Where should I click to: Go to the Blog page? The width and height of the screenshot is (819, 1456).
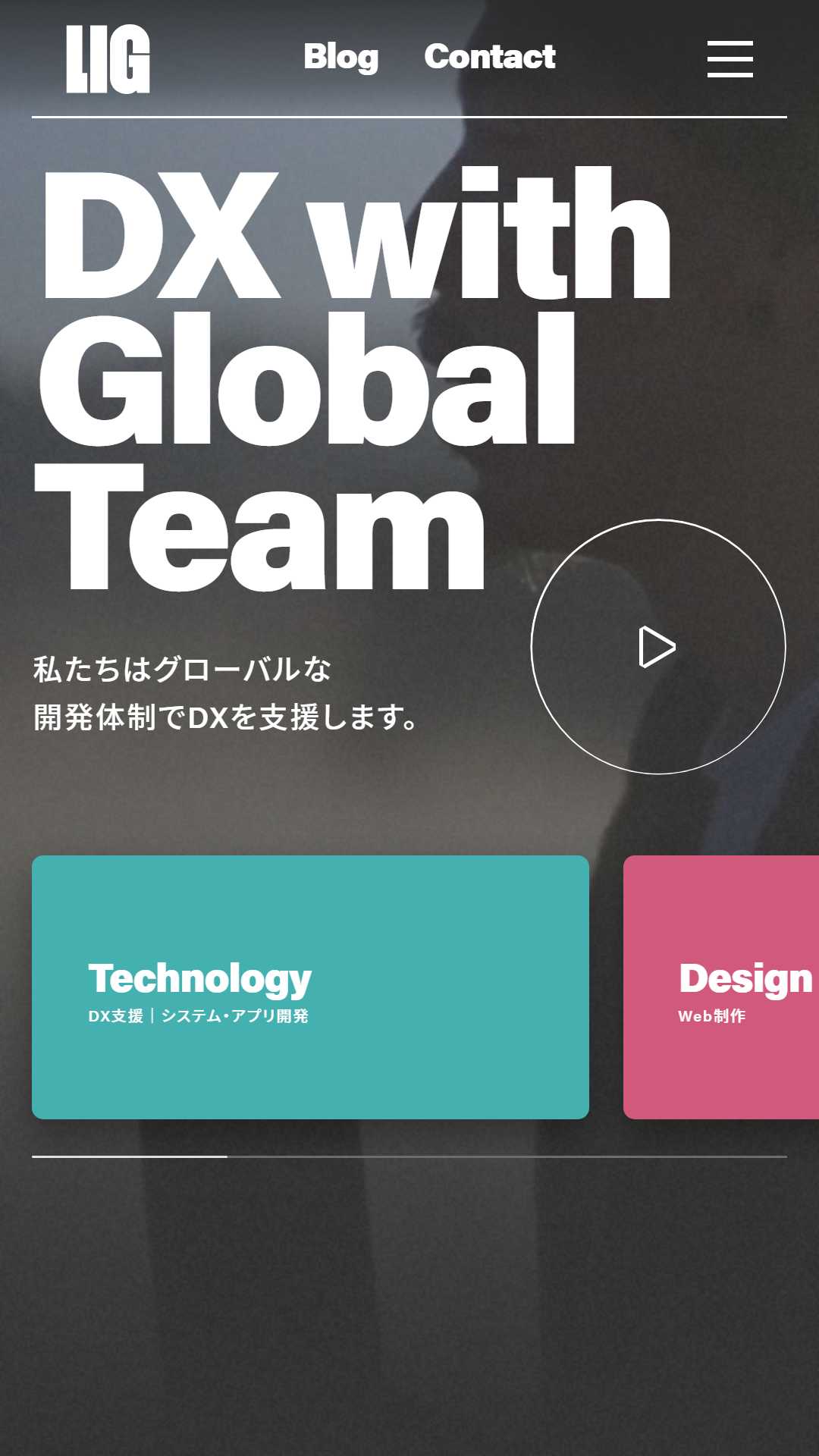(x=341, y=57)
